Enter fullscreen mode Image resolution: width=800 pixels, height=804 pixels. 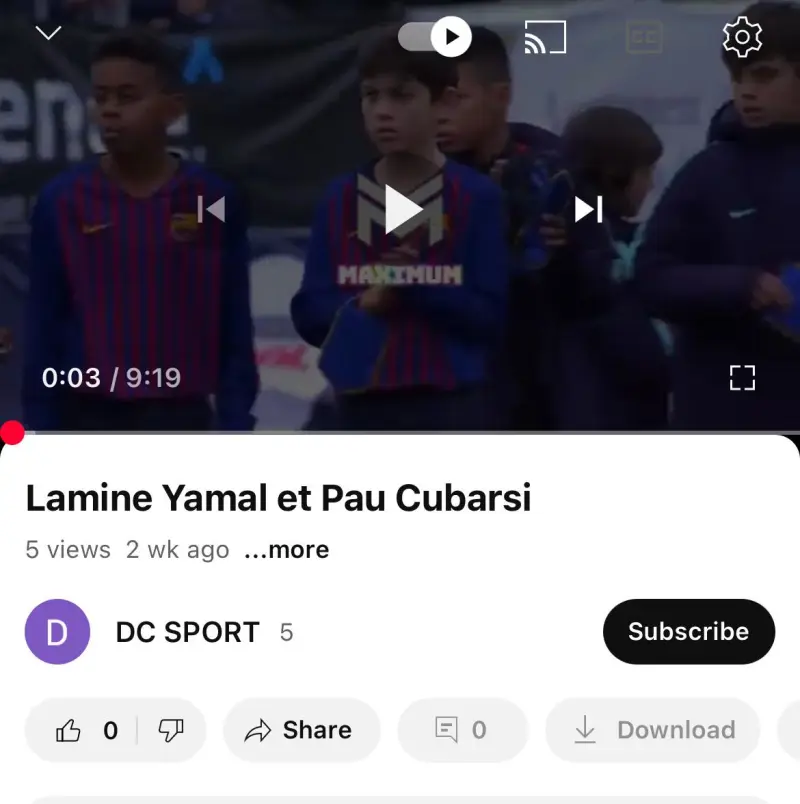(x=741, y=377)
